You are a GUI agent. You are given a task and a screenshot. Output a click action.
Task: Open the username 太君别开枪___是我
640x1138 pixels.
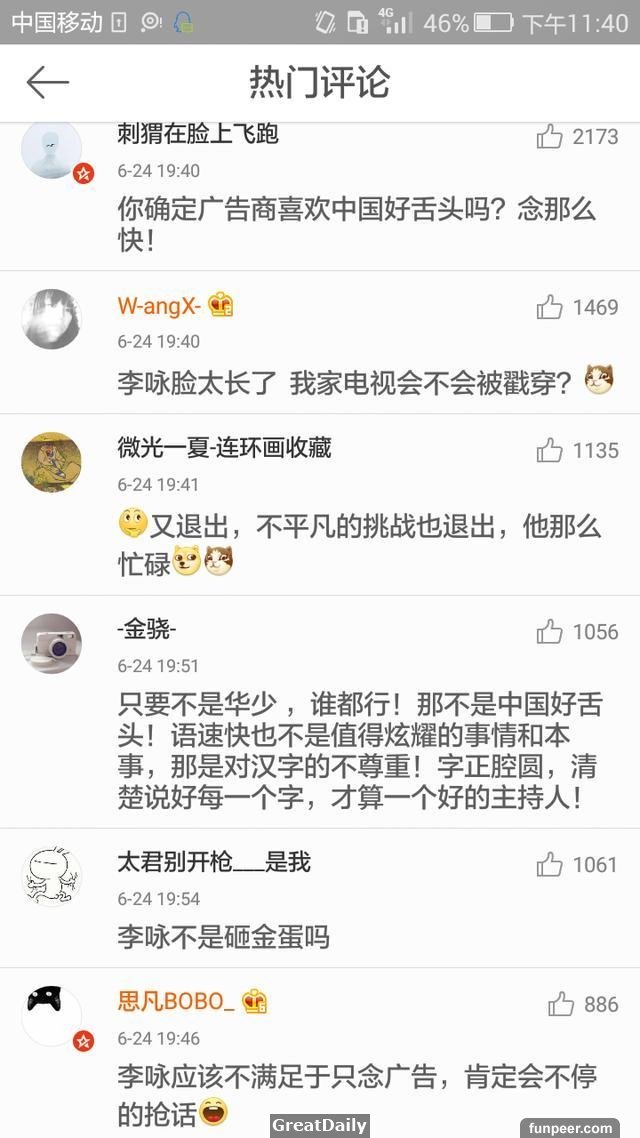click(214, 861)
